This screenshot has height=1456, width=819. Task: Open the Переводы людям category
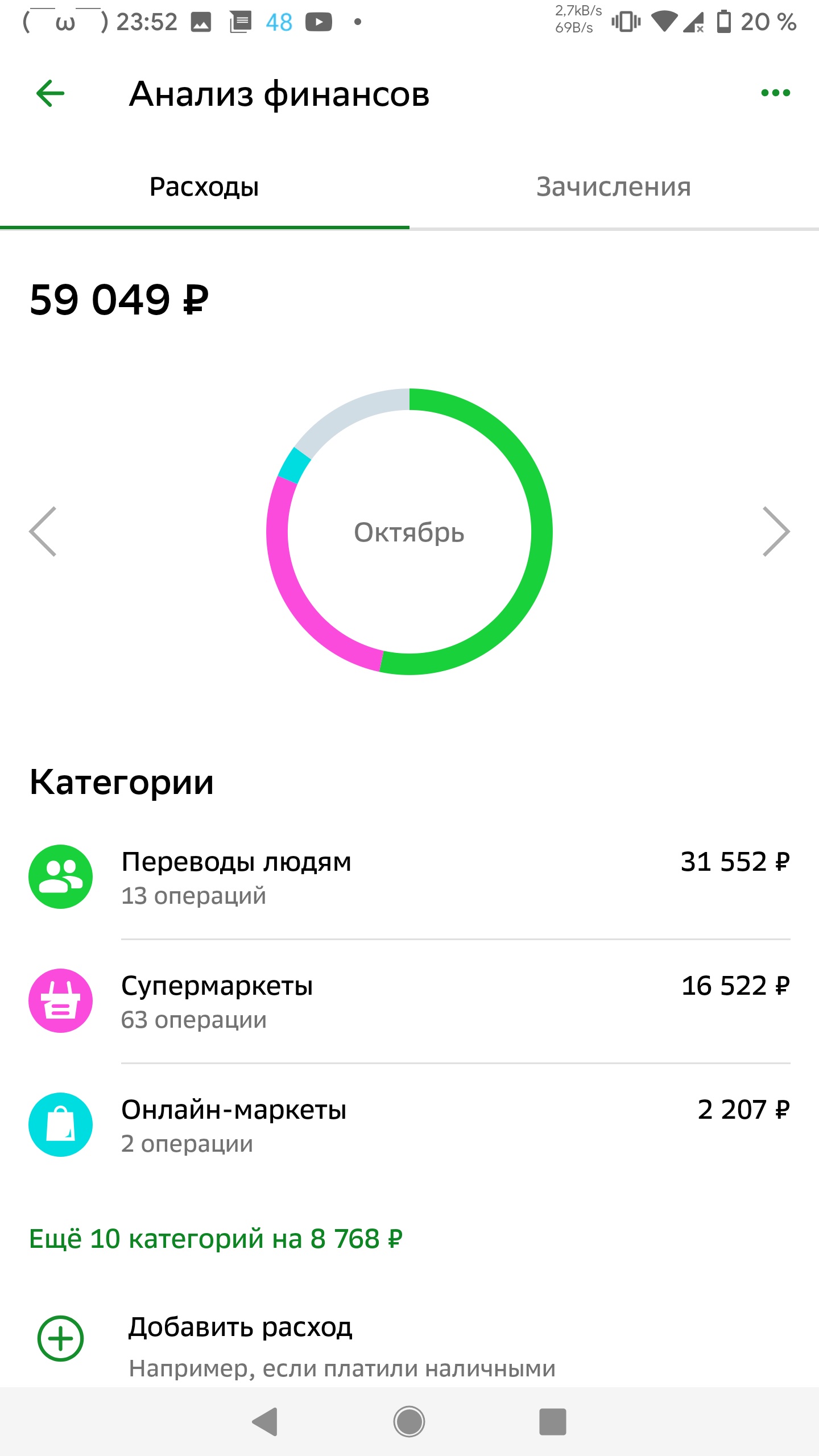coord(409,877)
